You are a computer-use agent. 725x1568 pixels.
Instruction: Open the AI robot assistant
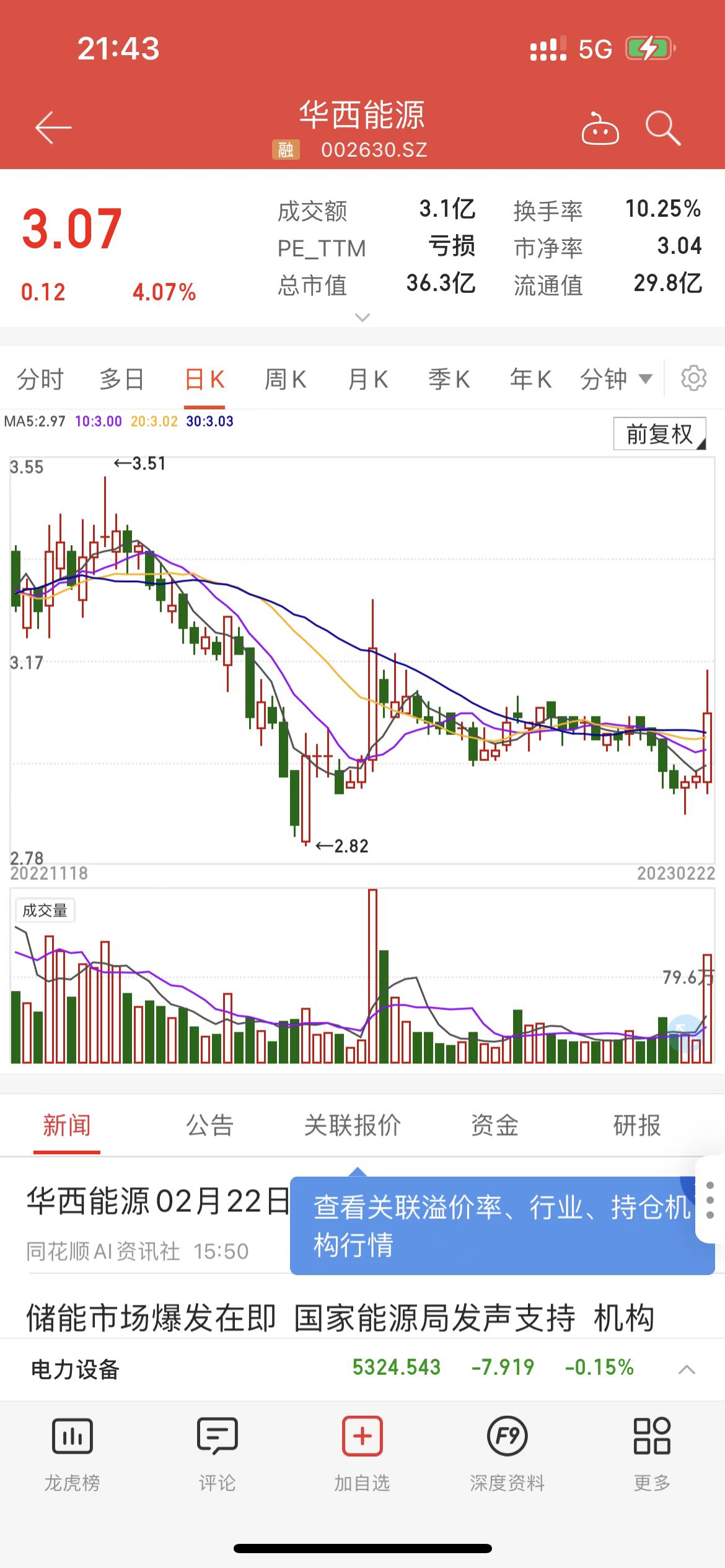point(600,129)
